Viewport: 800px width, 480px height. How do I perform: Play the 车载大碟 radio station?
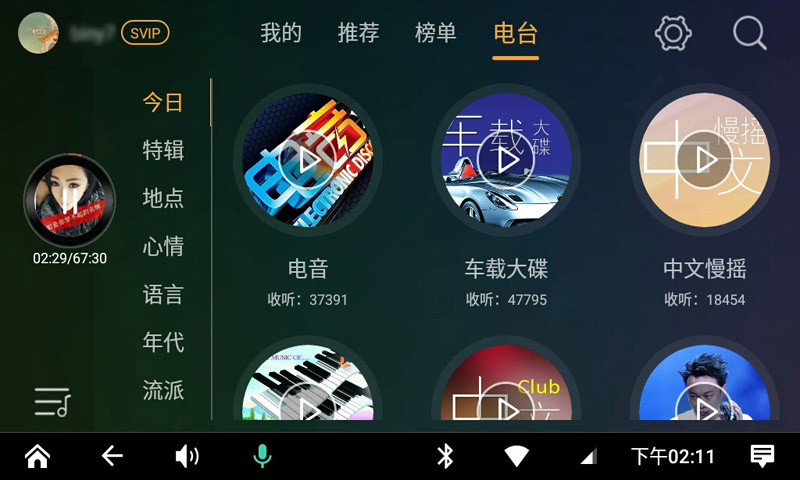tap(506, 160)
